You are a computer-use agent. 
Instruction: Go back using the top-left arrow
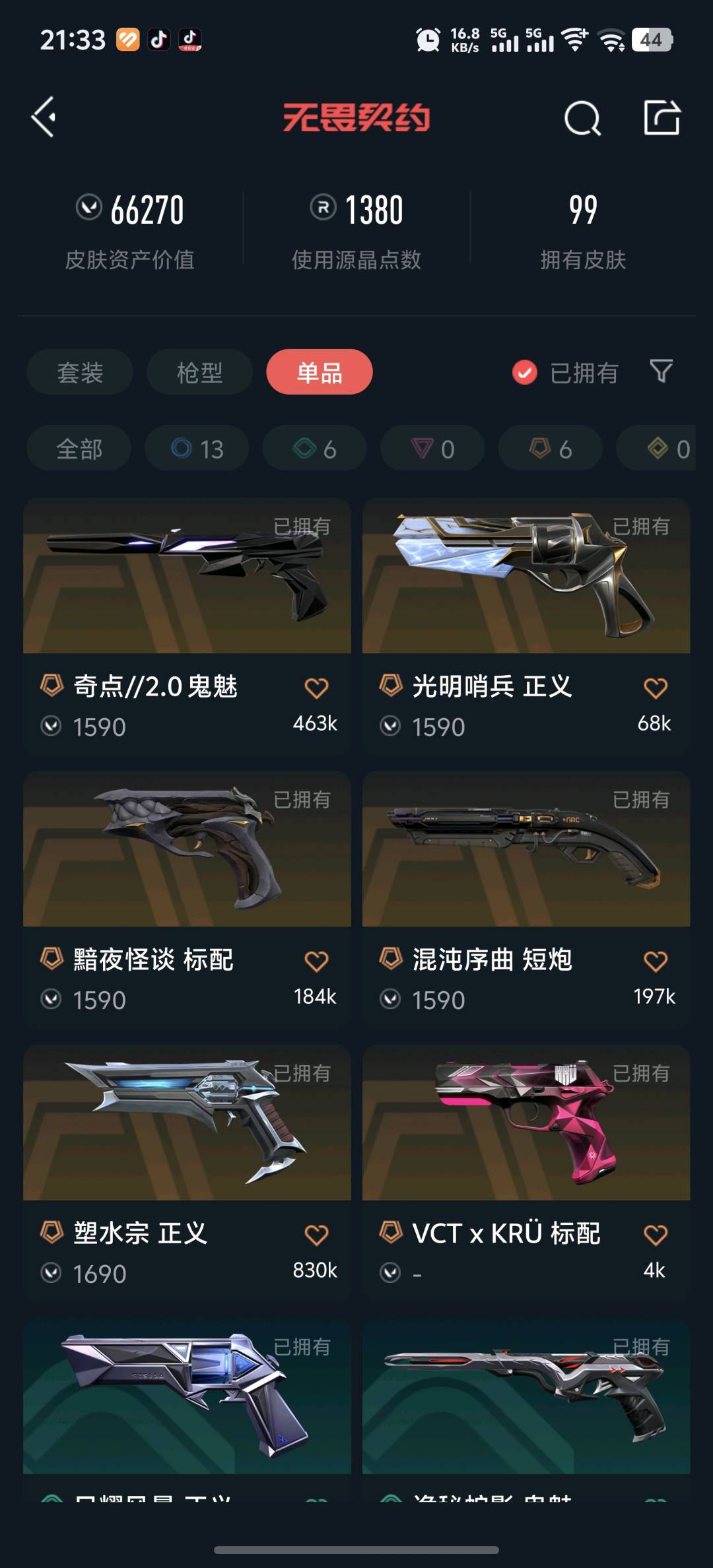click(44, 117)
